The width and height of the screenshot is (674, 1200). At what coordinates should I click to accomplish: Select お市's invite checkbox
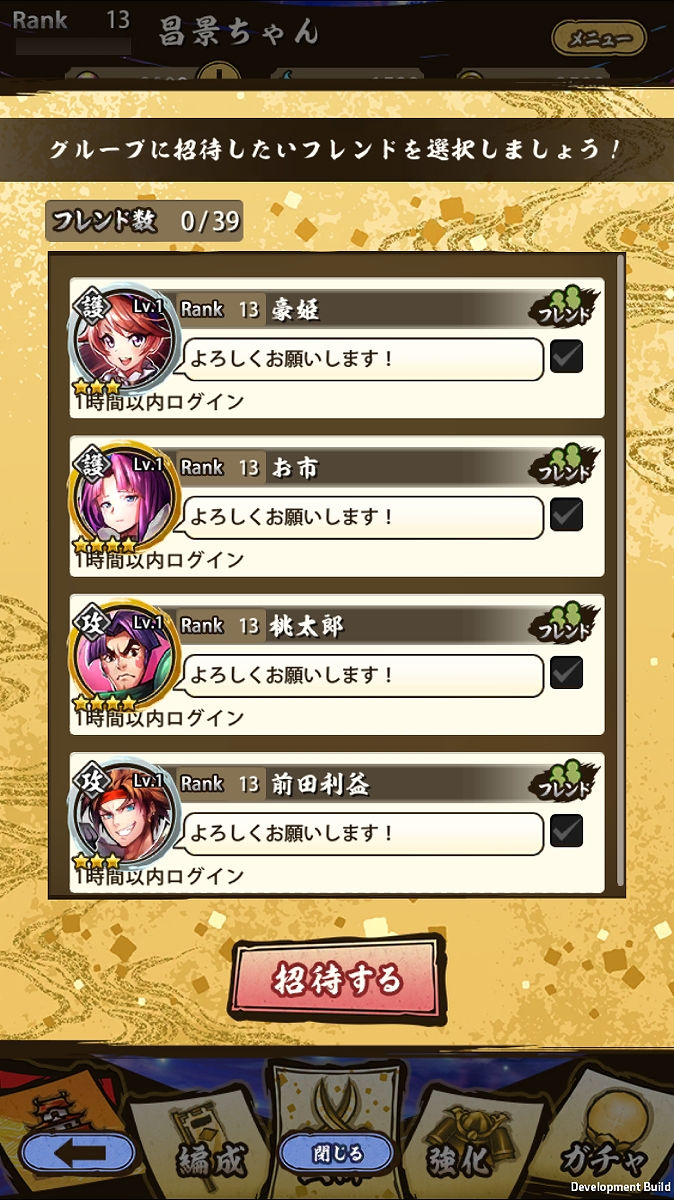(567, 514)
